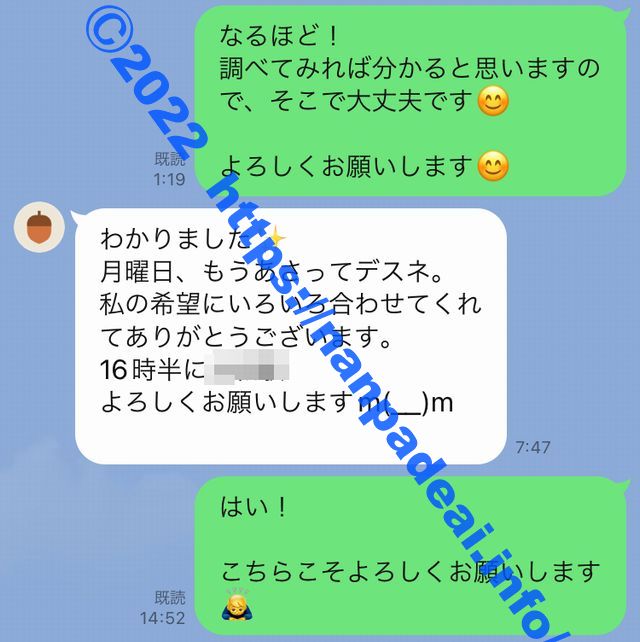
Task: Open the acorn avatar's profile
Action: [39, 229]
